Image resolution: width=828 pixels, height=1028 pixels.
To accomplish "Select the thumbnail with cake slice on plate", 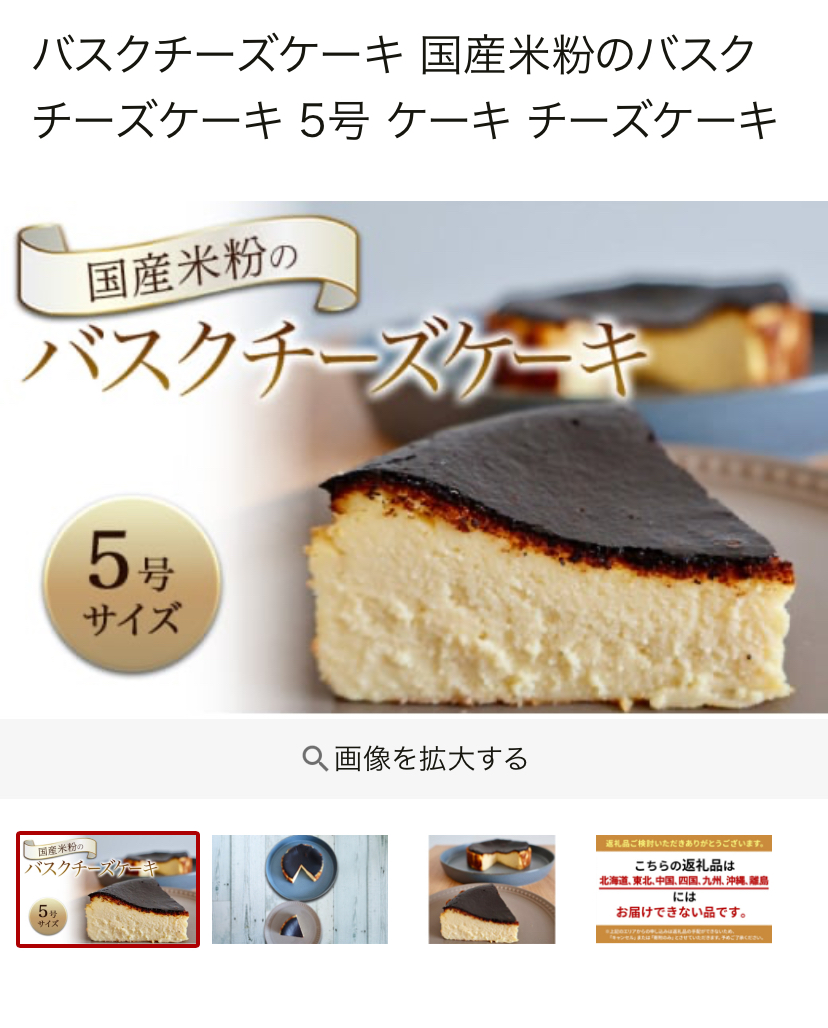I will tap(492, 889).
